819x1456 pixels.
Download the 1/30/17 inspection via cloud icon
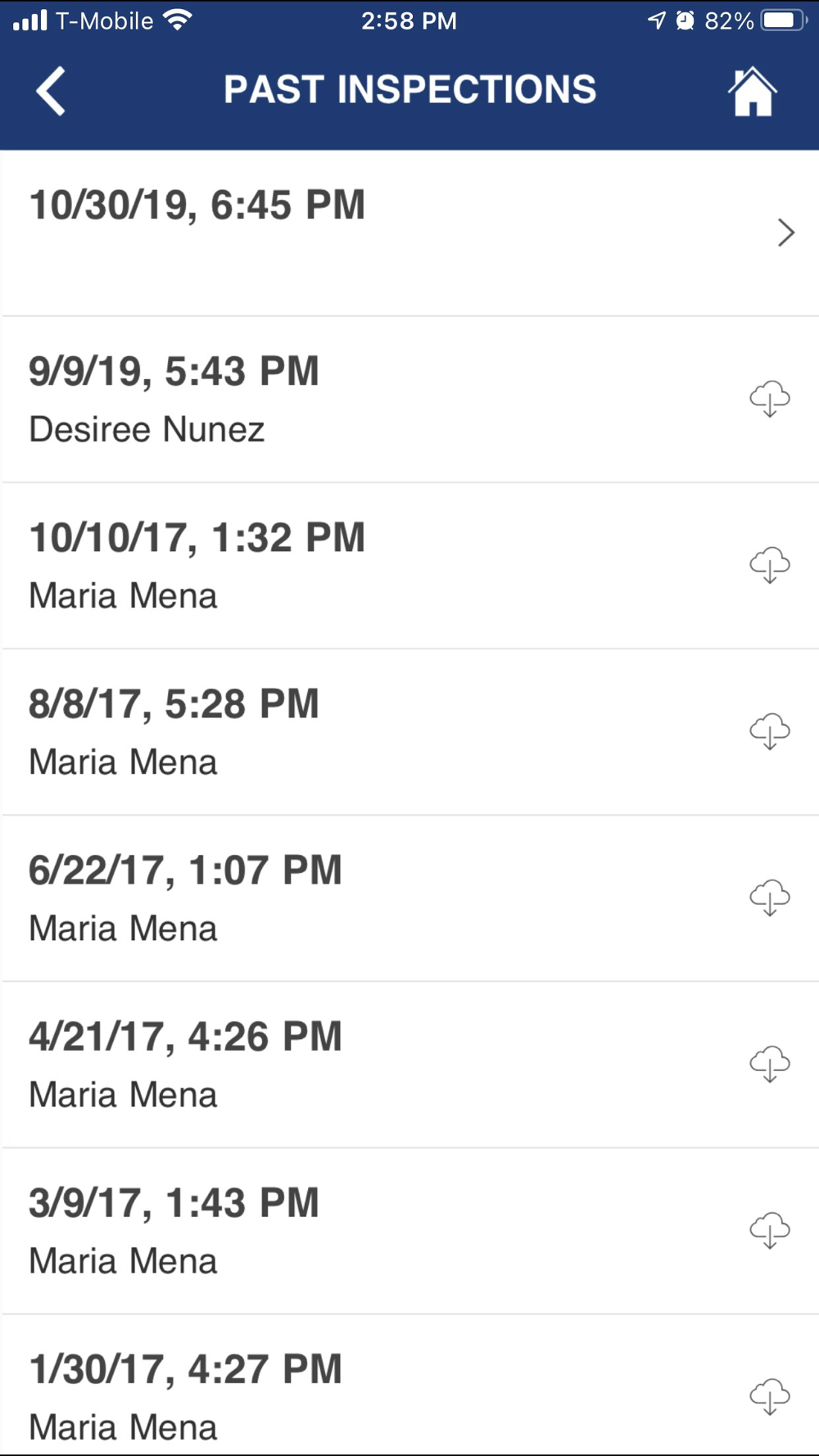(x=770, y=1396)
